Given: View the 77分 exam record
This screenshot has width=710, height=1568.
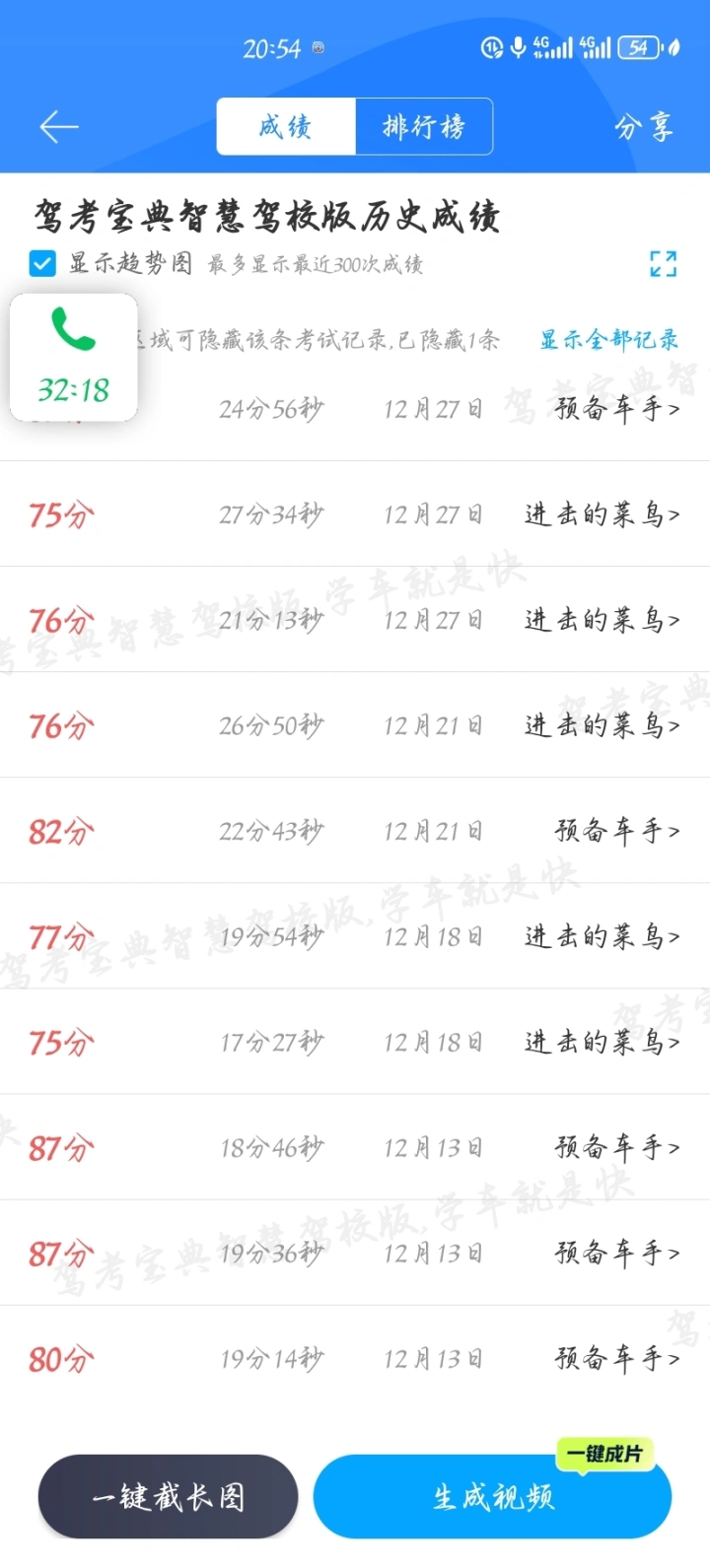Looking at the screenshot, I should click(355, 936).
